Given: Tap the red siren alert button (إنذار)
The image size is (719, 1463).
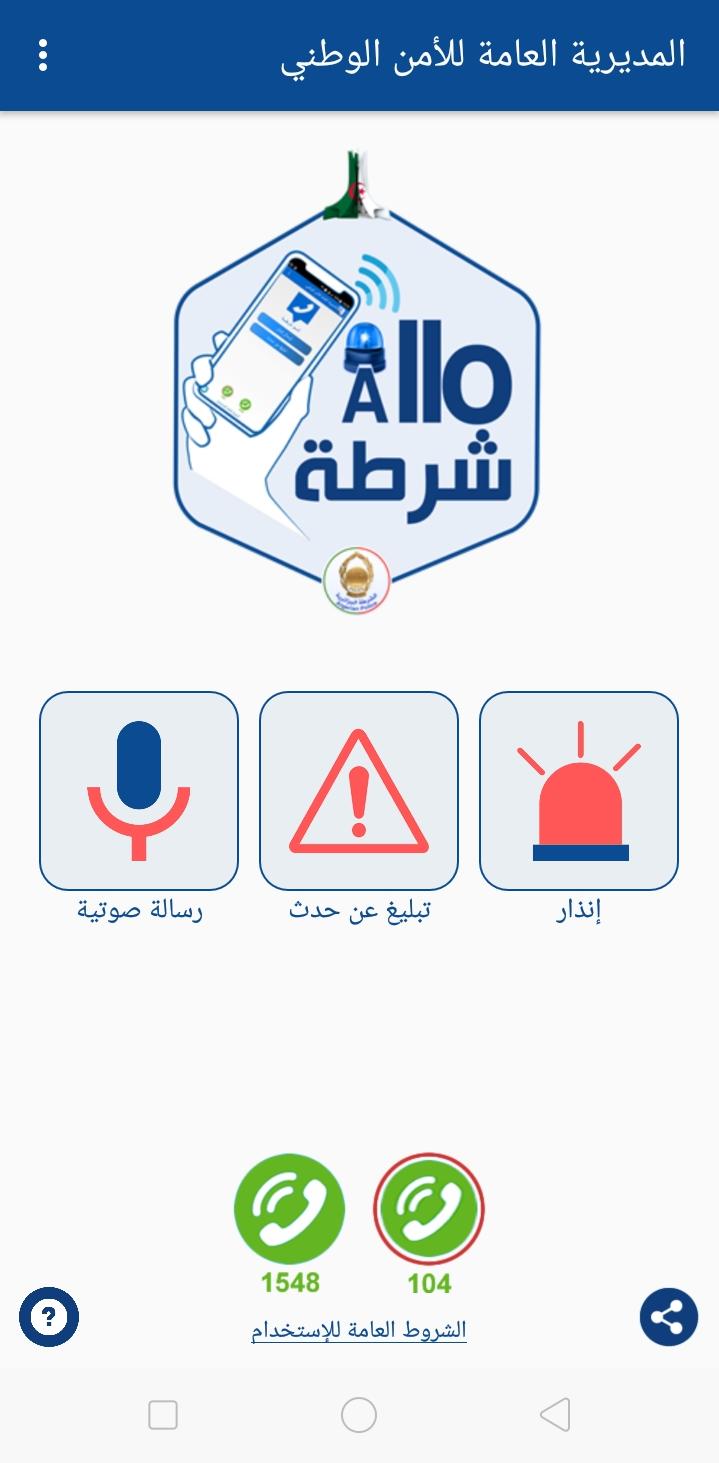Looking at the screenshot, I should 579,790.
